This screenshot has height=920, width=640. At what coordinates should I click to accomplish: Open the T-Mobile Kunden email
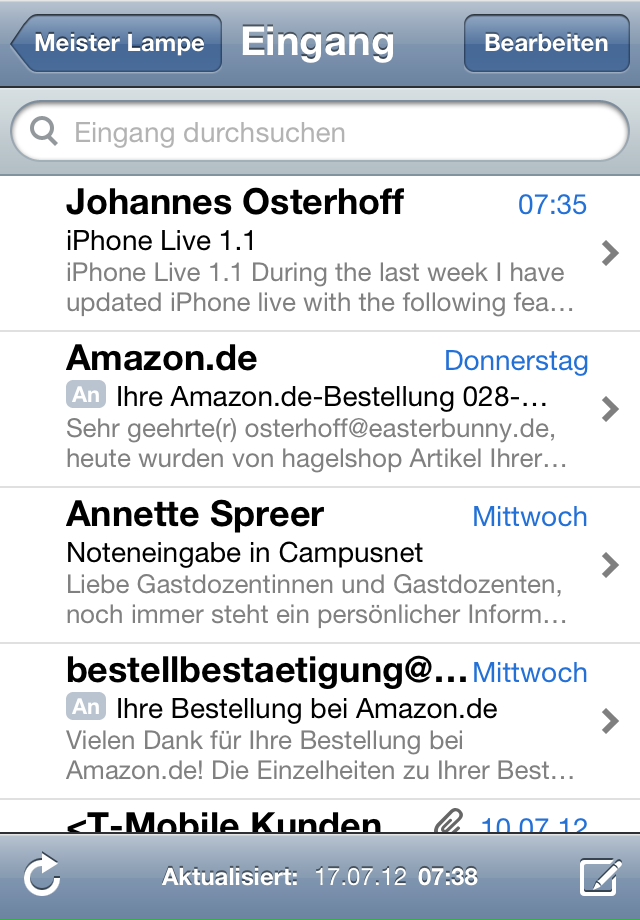320,822
